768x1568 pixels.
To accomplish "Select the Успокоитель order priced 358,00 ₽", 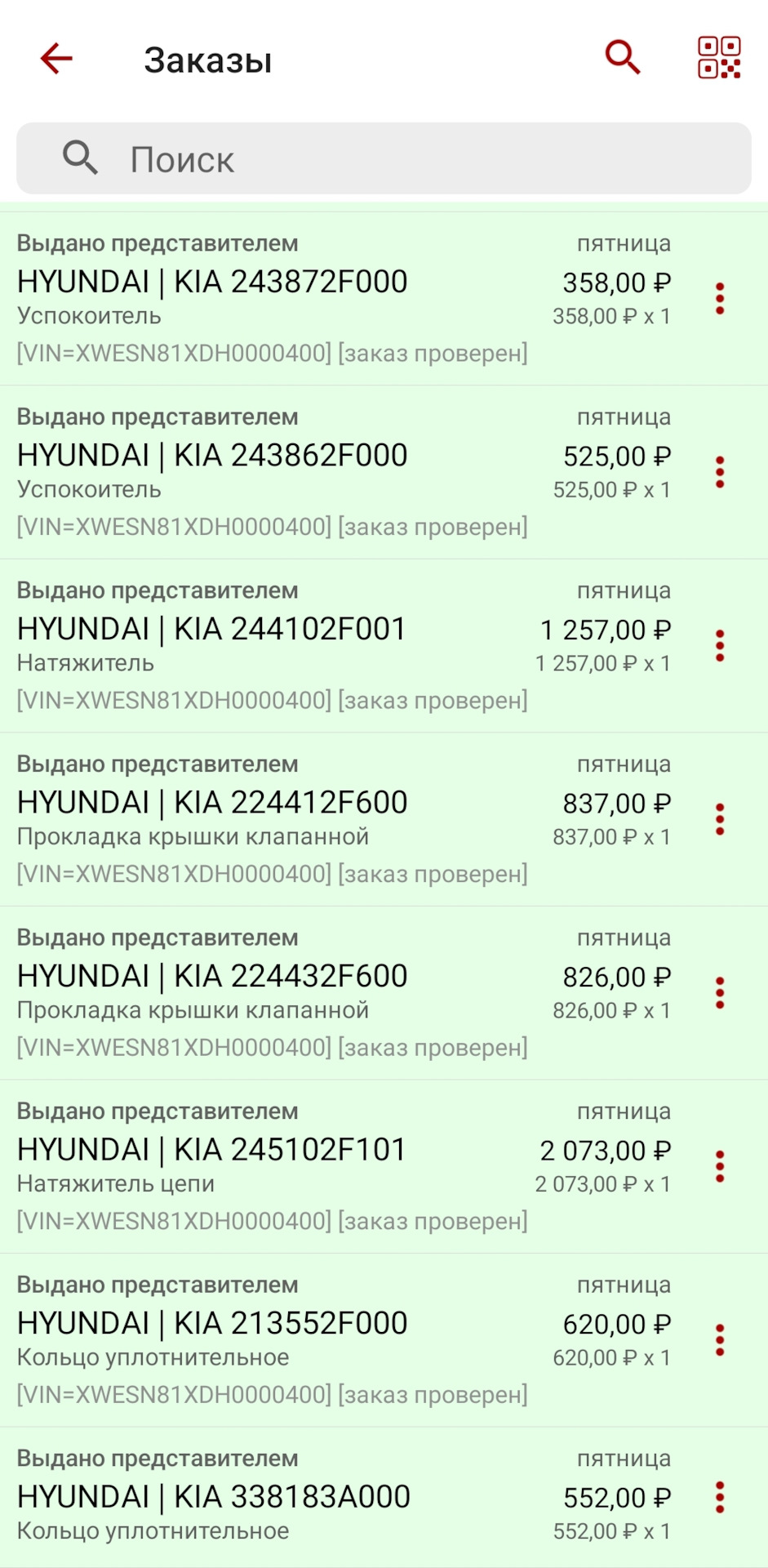I will tap(326, 298).
